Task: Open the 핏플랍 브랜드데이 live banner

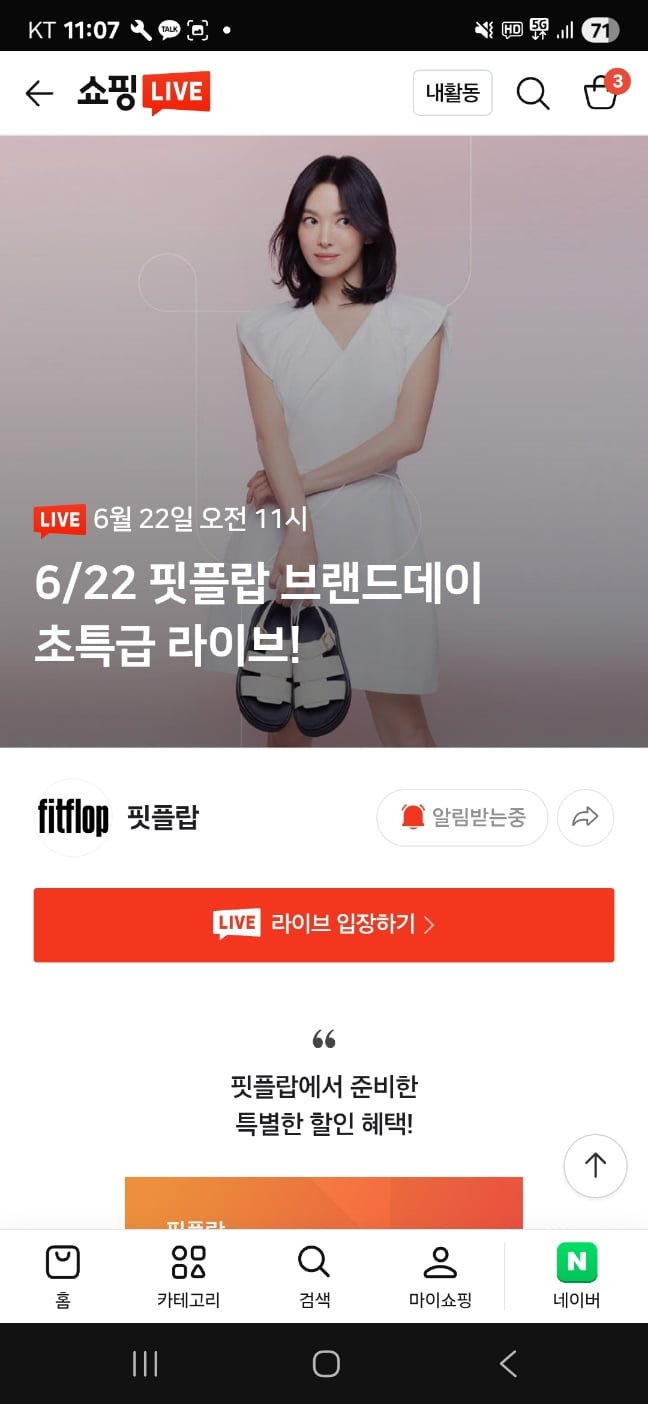Action: coord(324,441)
